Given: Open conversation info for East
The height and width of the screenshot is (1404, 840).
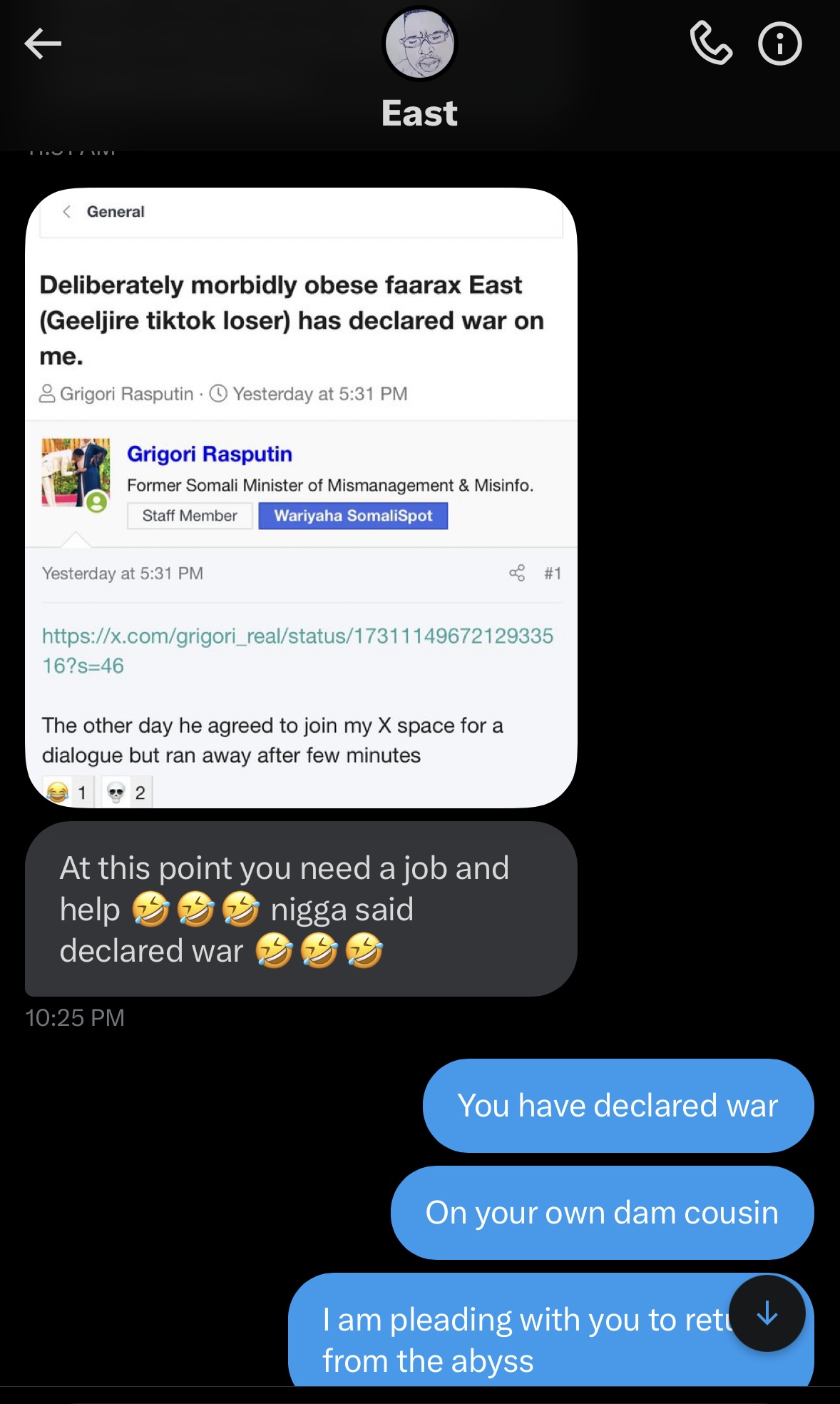Looking at the screenshot, I should click(x=779, y=44).
